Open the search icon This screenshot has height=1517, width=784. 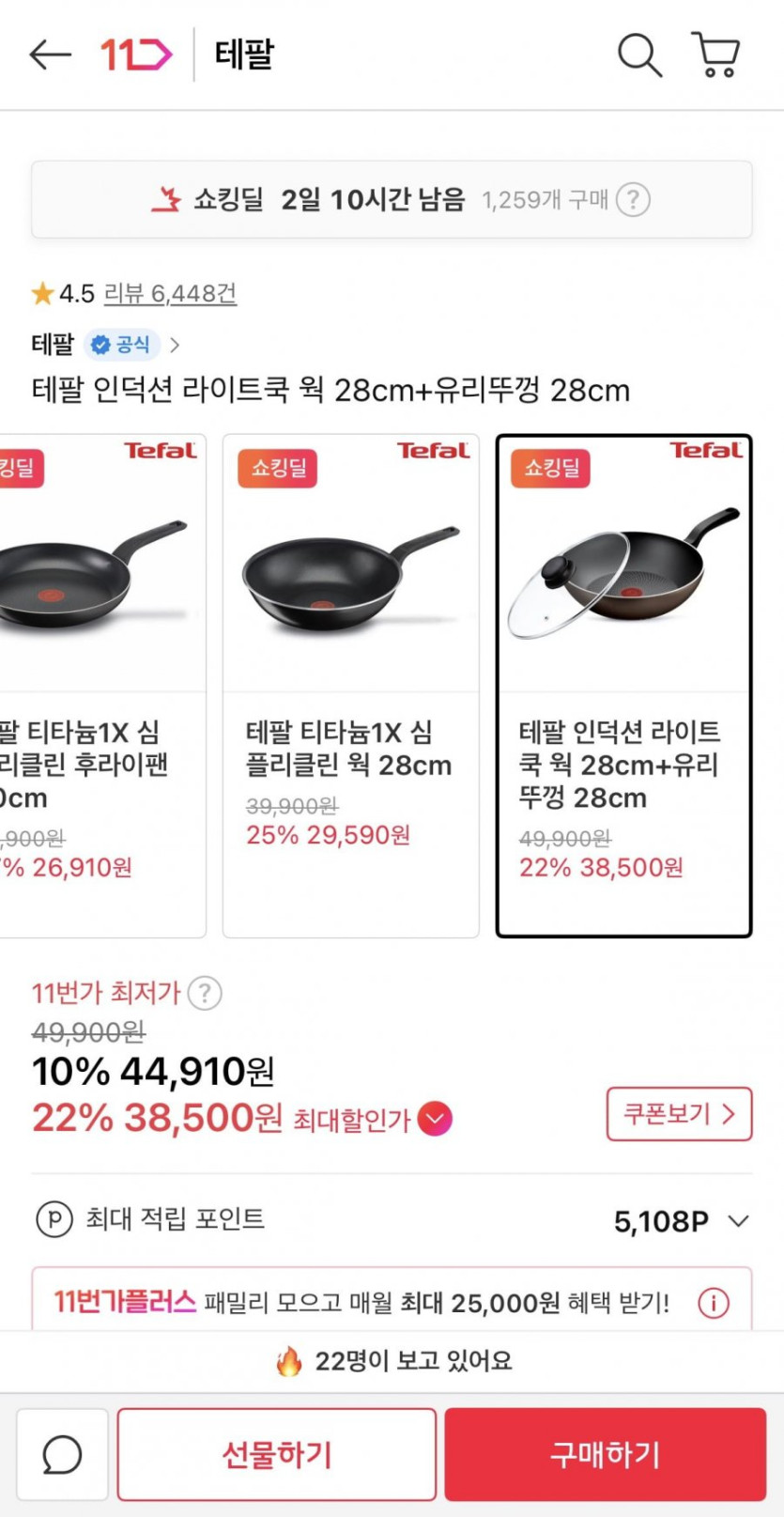(x=638, y=54)
